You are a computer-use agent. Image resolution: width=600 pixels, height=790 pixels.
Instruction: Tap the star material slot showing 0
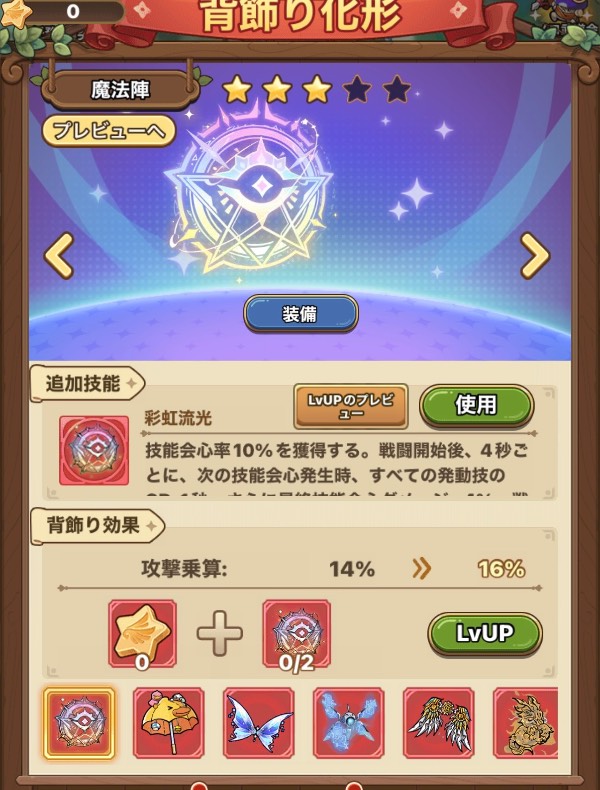(x=142, y=633)
